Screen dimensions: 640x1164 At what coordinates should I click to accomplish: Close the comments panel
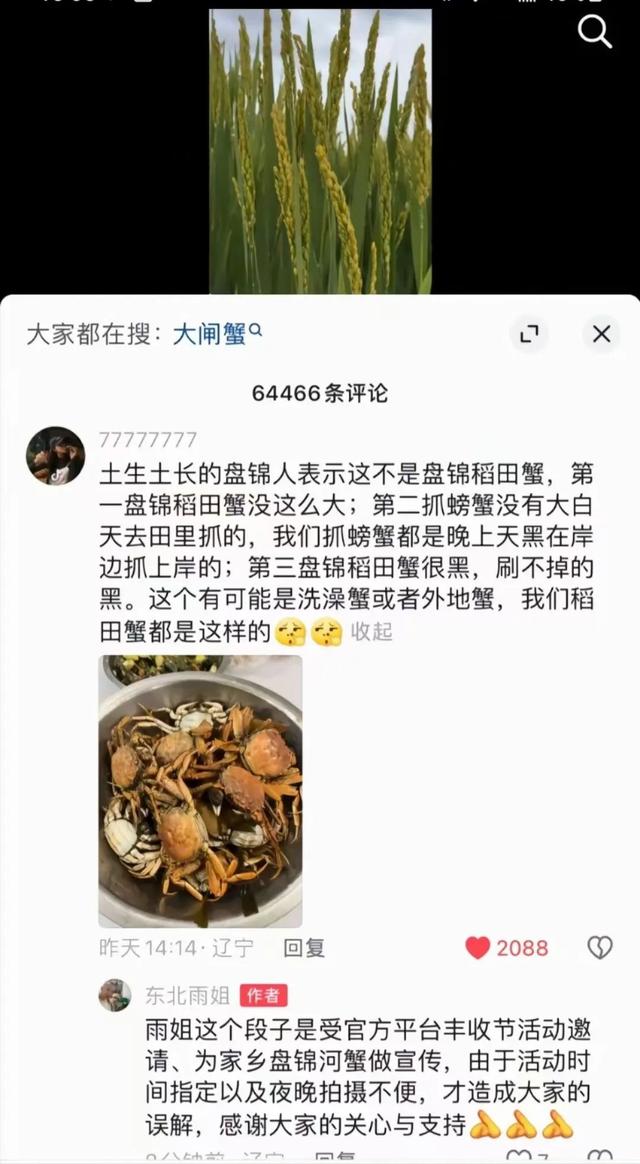pos(601,334)
